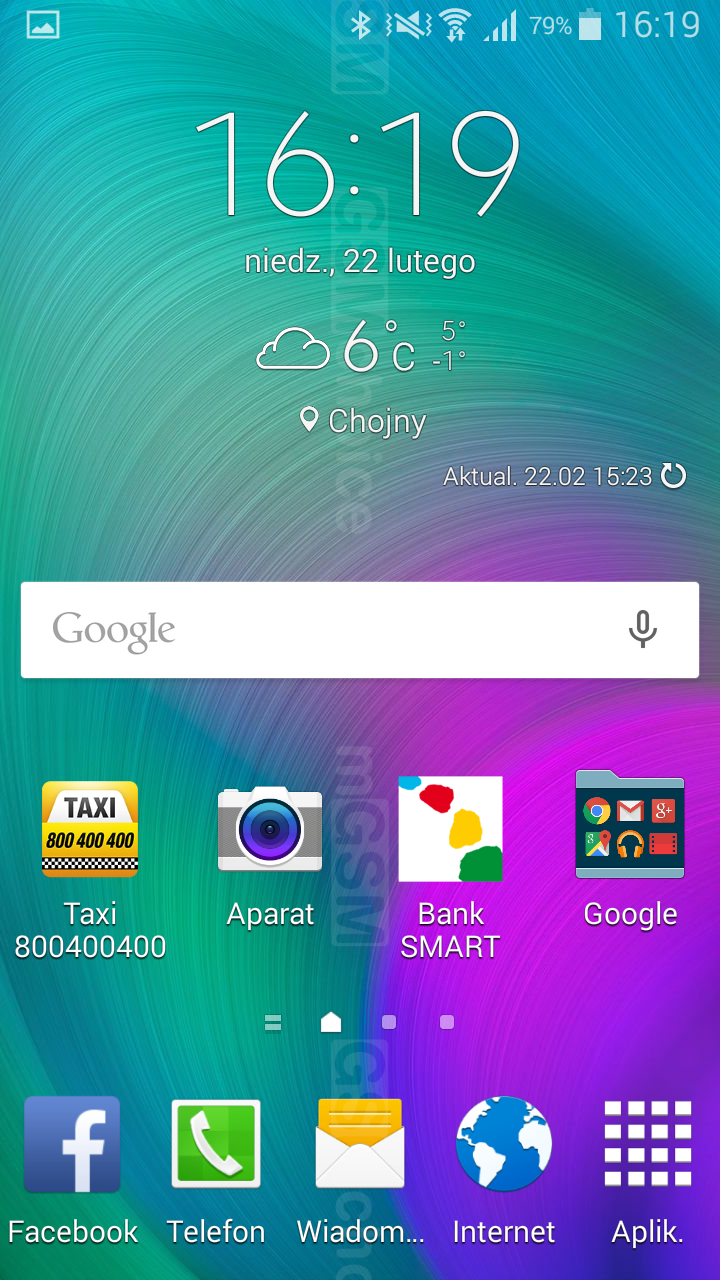
Task: Launch the Aparat camera app
Action: 270,830
